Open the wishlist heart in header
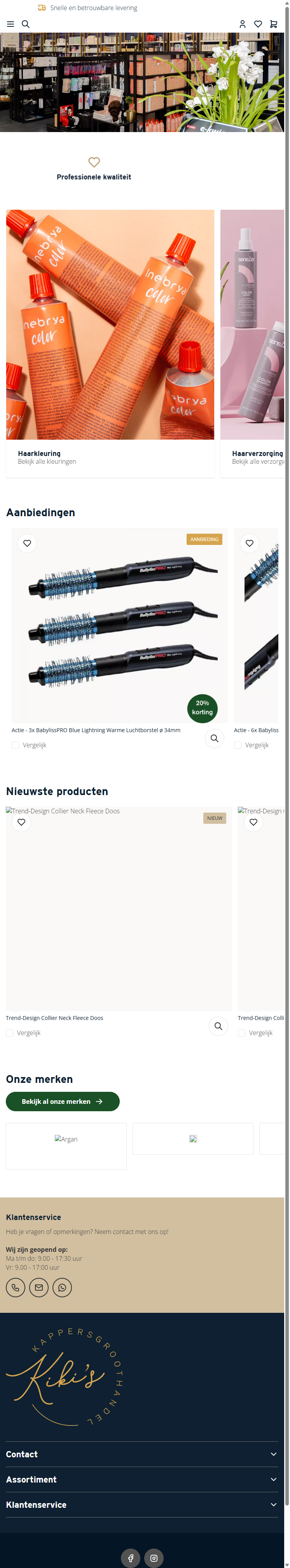 (x=258, y=24)
